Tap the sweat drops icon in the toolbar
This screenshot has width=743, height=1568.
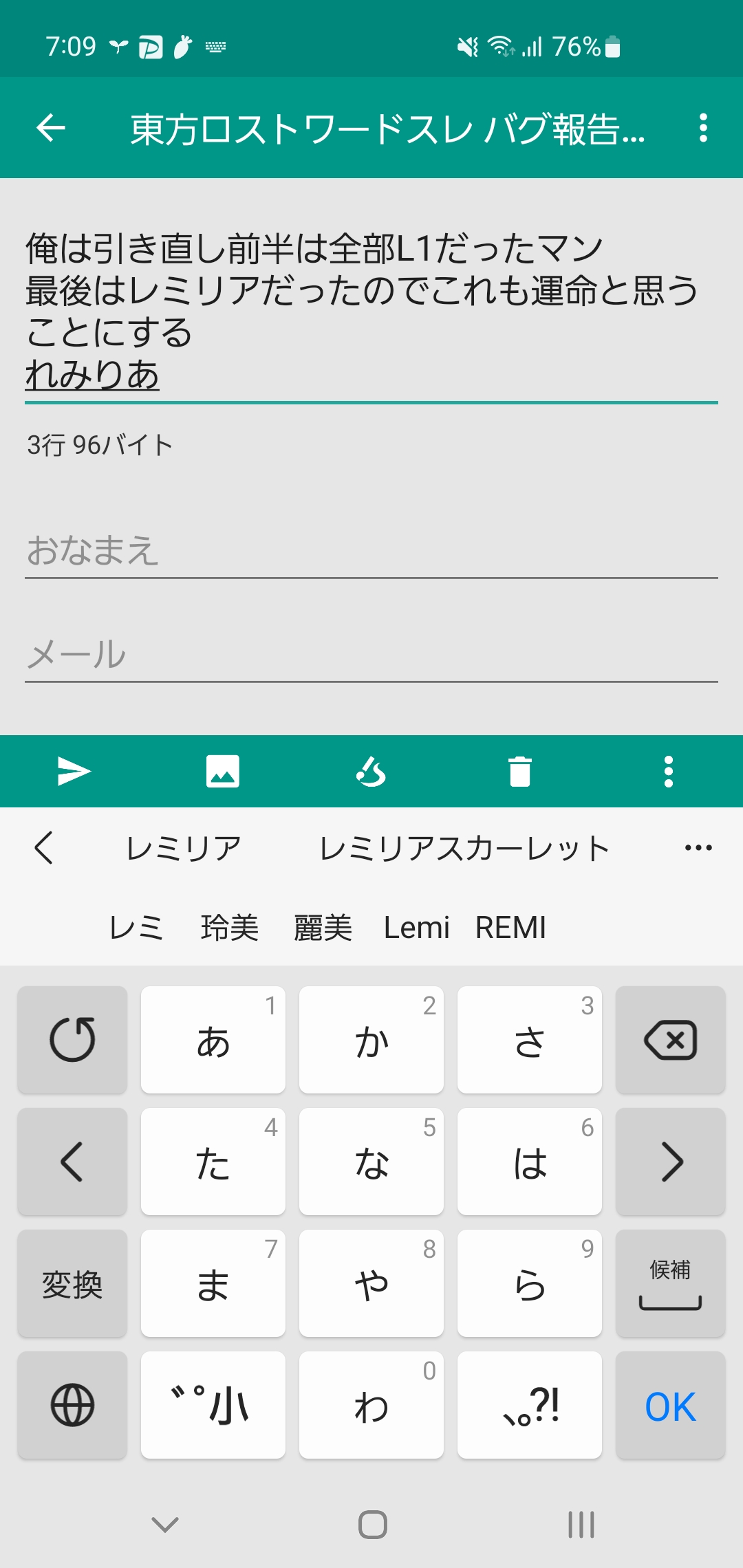point(371,771)
